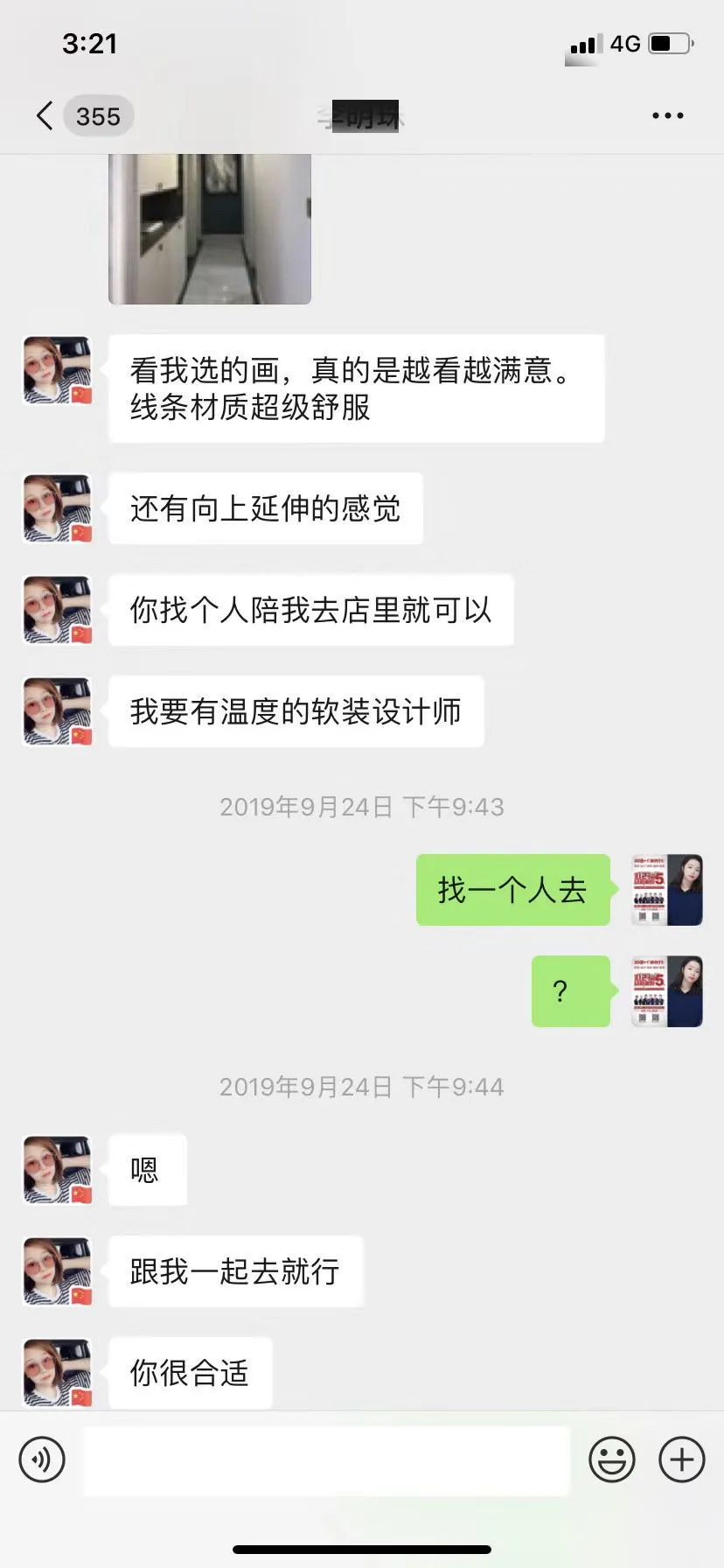Open the hallway photo thumbnail
Viewport: 724px width, 1568px height.
coord(209,229)
